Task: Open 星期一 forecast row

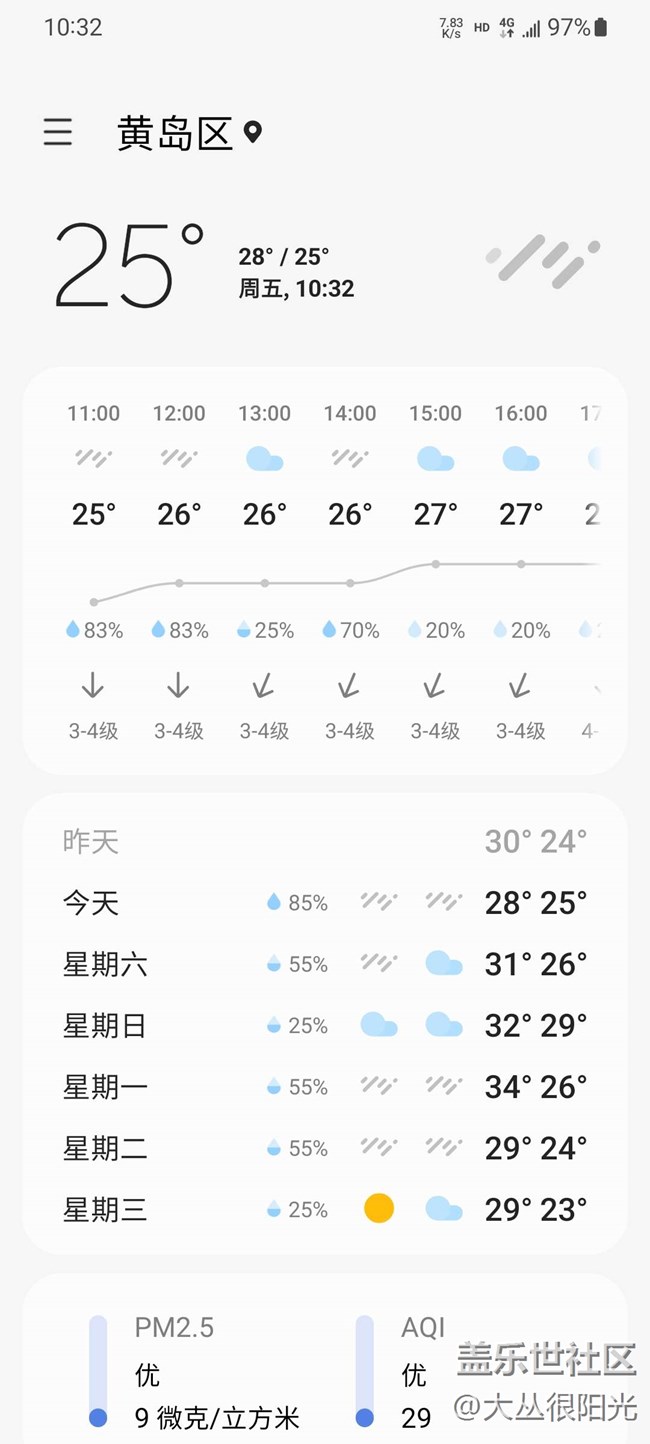Action: click(x=324, y=1086)
